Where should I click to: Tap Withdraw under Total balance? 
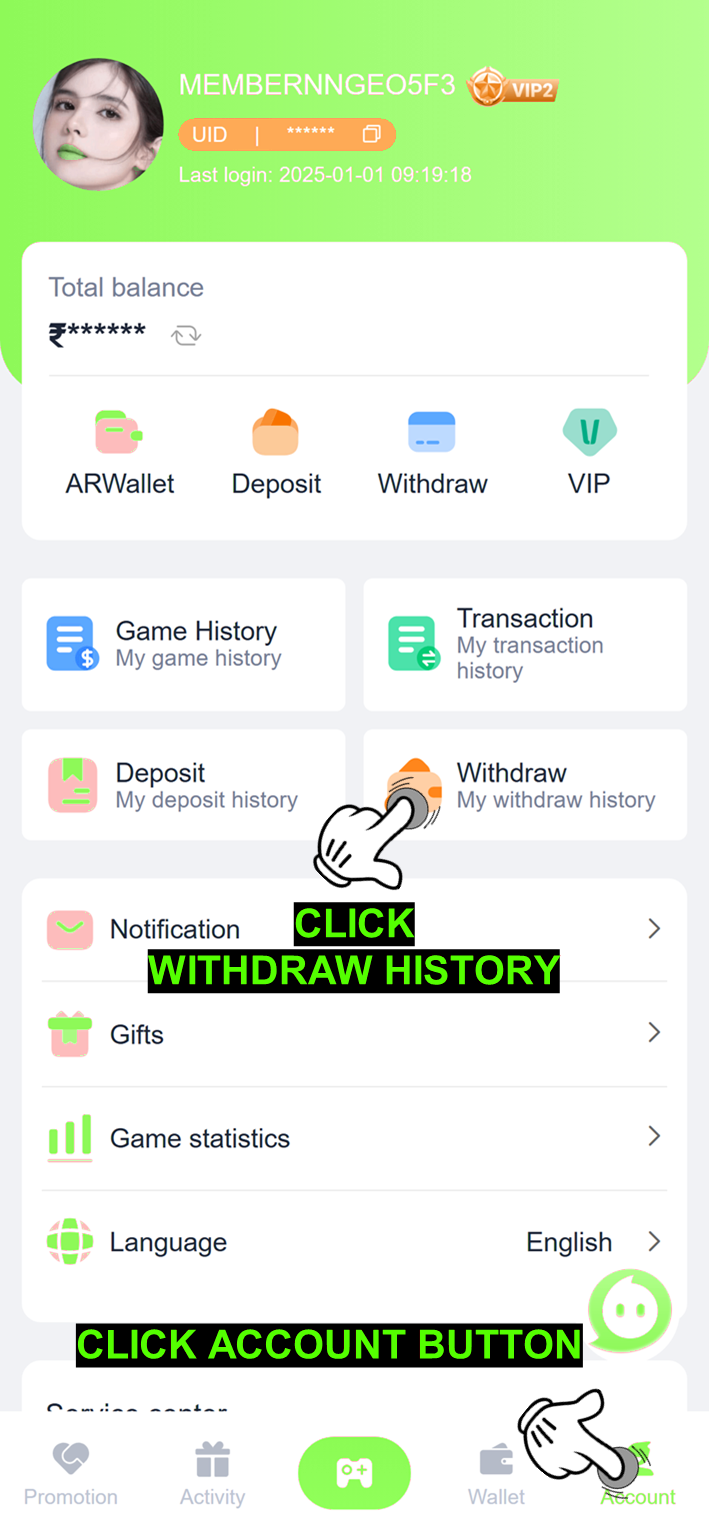pyautogui.click(x=432, y=453)
